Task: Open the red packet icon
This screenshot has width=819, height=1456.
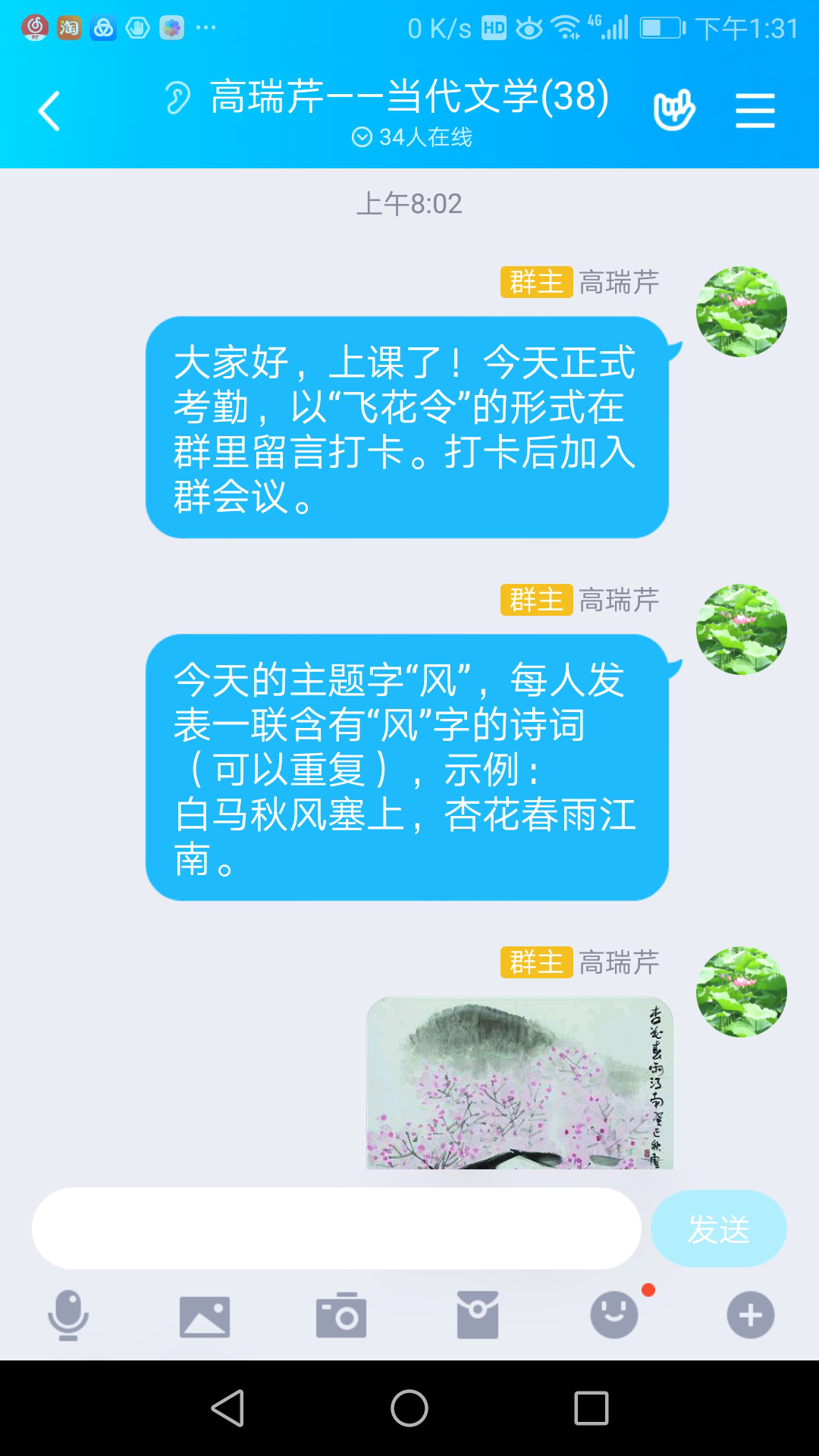Action: coord(478,1315)
